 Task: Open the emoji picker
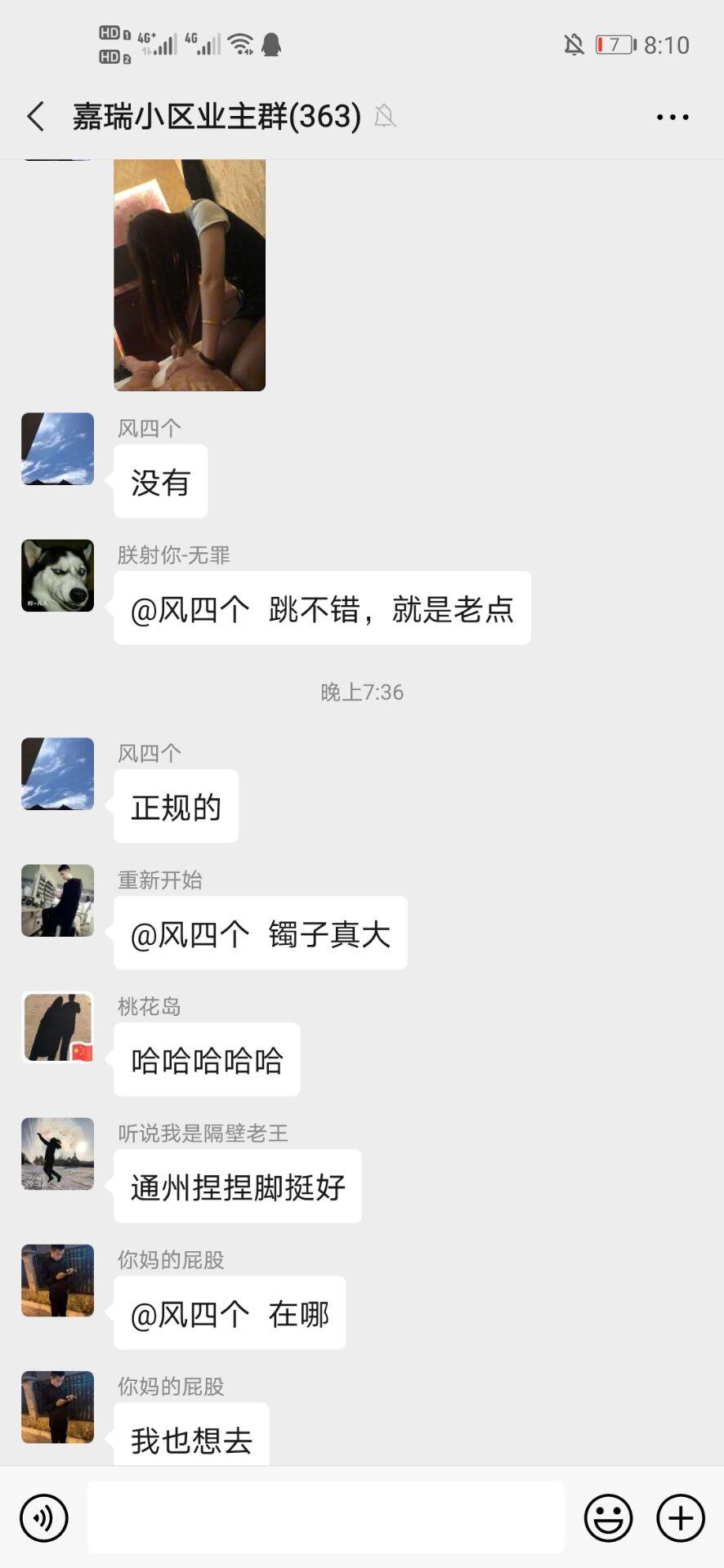[608, 1517]
